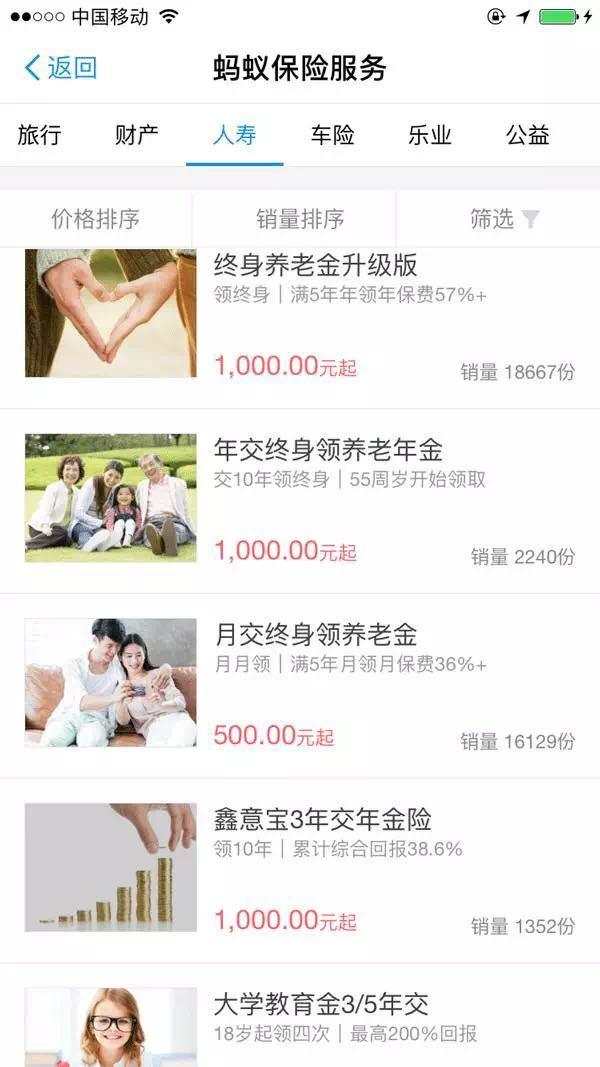Screen dimensions: 600x1067
Task: Select the 人寿 tab
Action: pyautogui.click(x=235, y=135)
